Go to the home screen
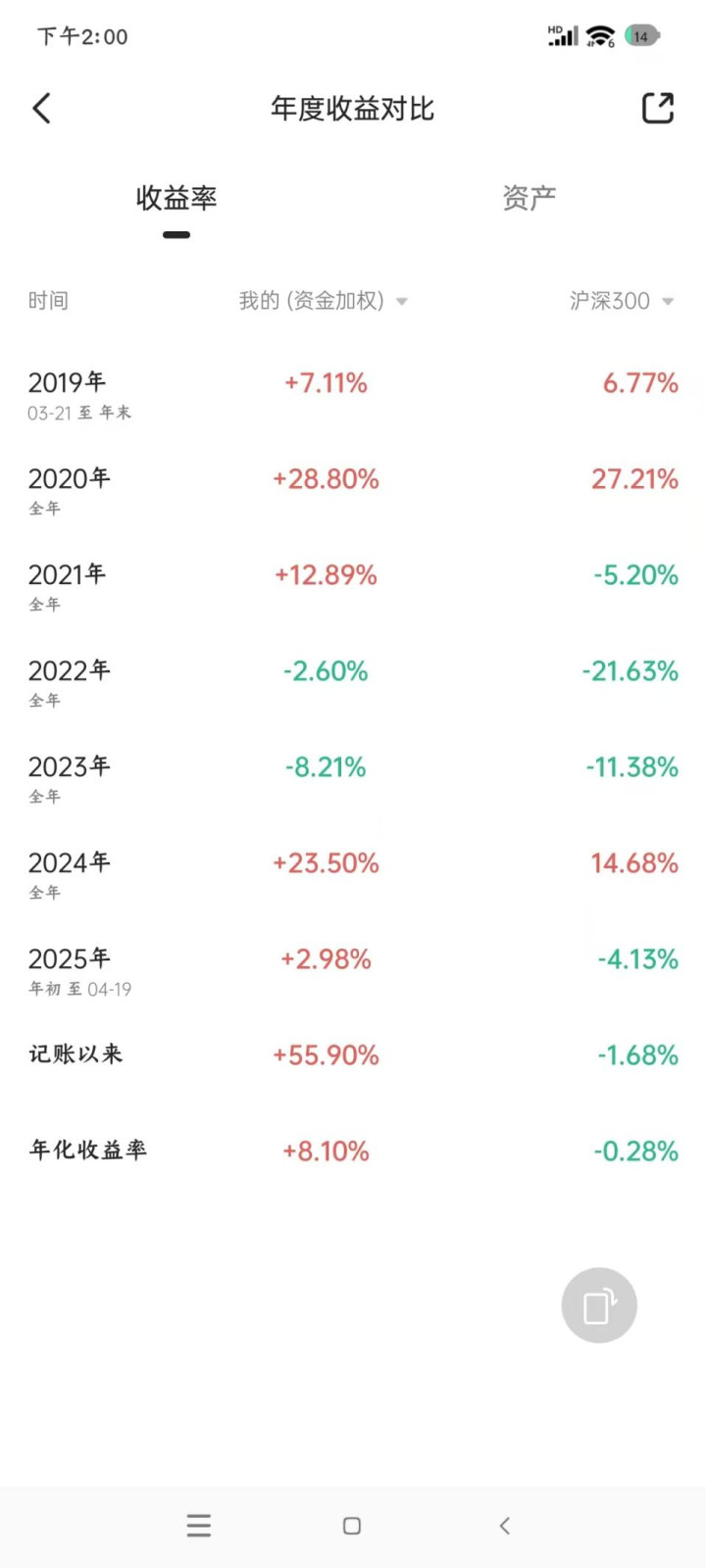The height and width of the screenshot is (1568, 706). pos(352,1525)
